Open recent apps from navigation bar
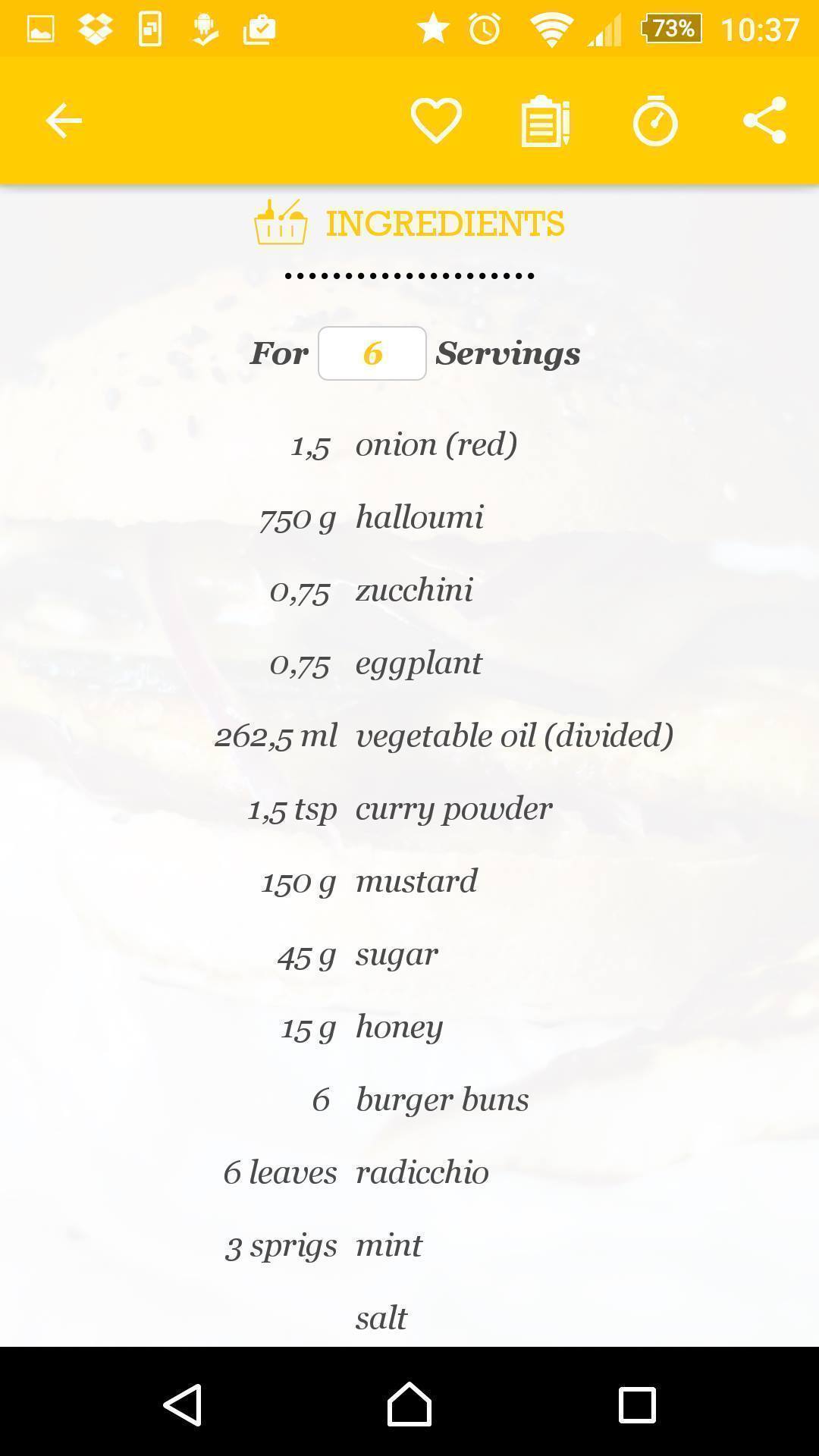The image size is (819, 1456). [637, 1404]
